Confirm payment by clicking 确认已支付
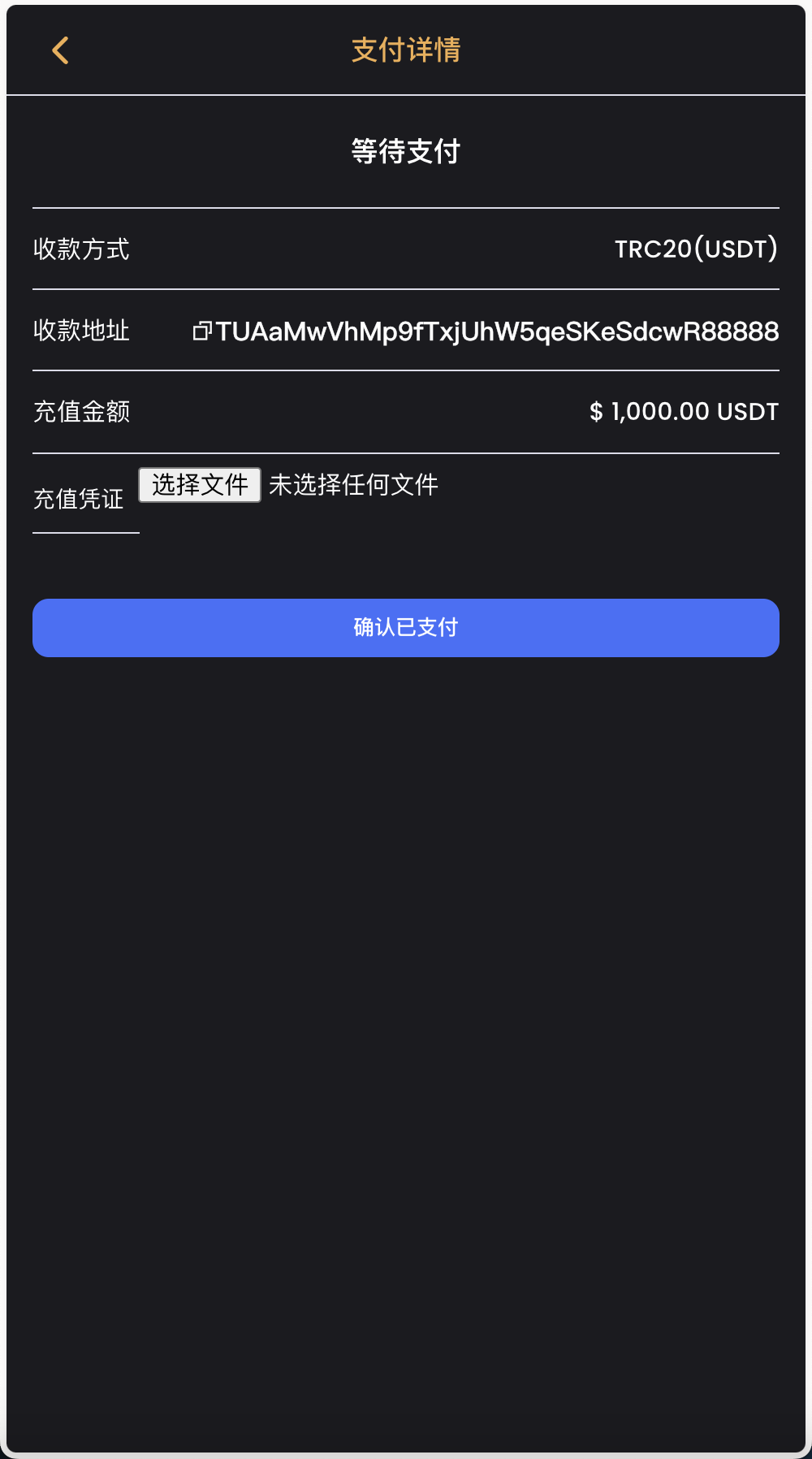Image resolution: width=812 pixels, height=1459 pixels. tap(405, 627)
